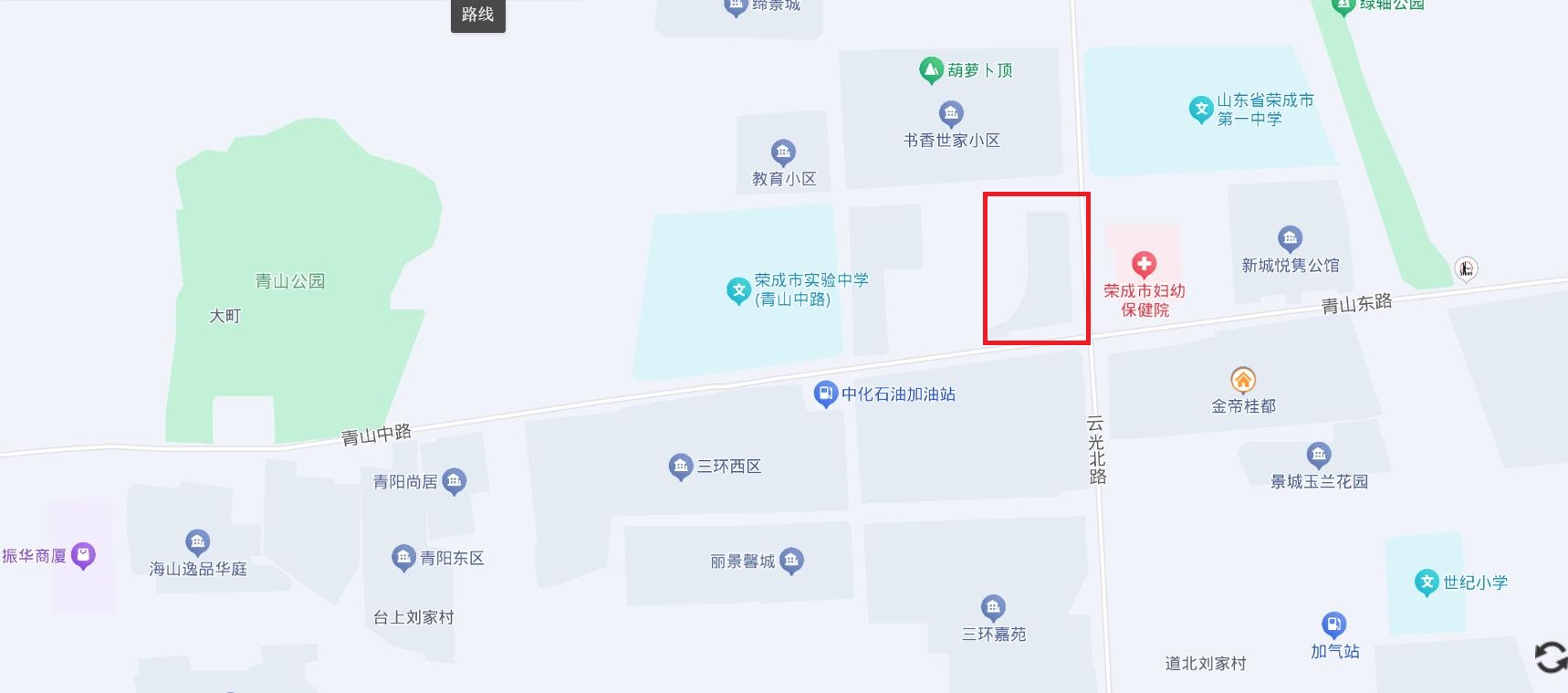Viewport: 1568px width, 693px height.
Task: Select the 教育小区 marker
Action: 783,152
